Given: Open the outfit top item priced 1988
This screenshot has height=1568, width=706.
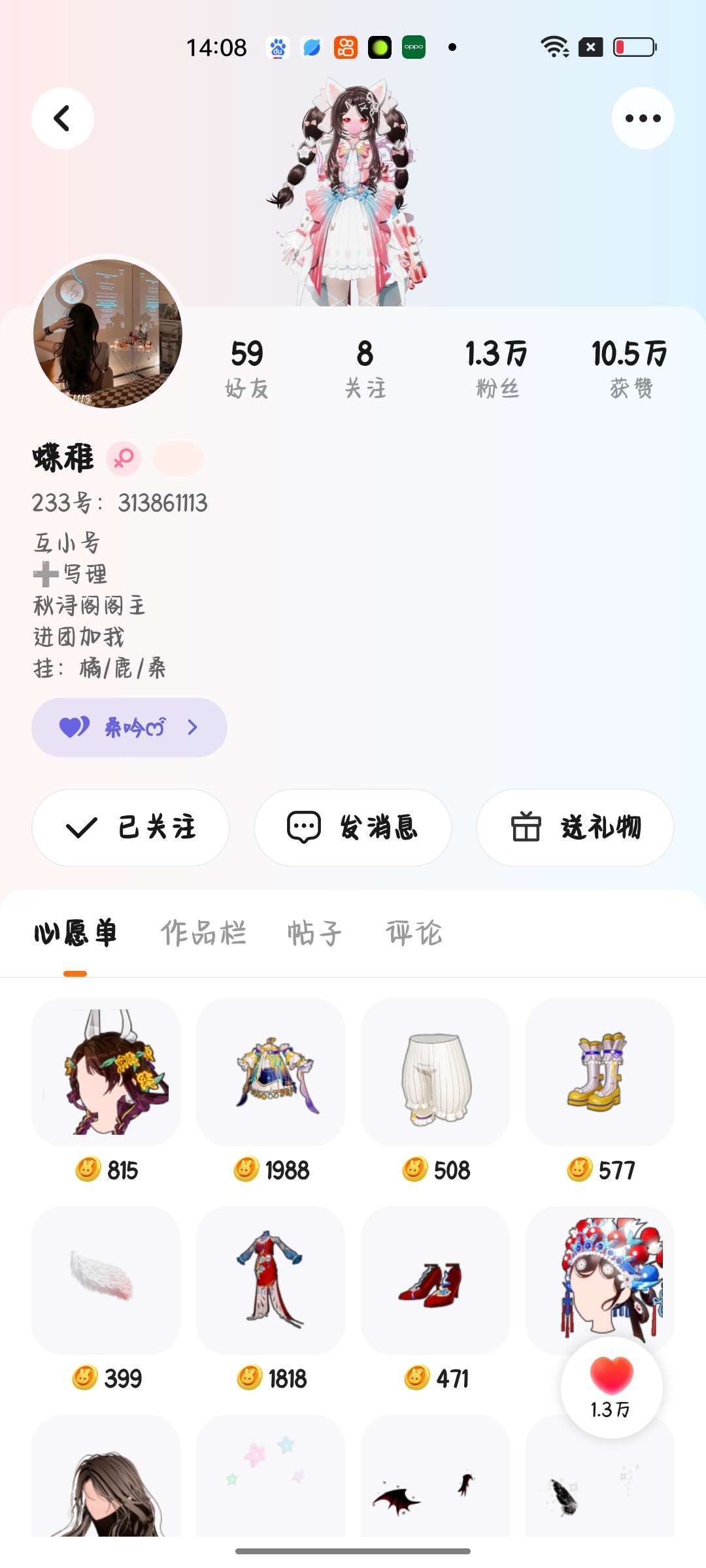Looking at the screenshot, I should [271, 1071].
